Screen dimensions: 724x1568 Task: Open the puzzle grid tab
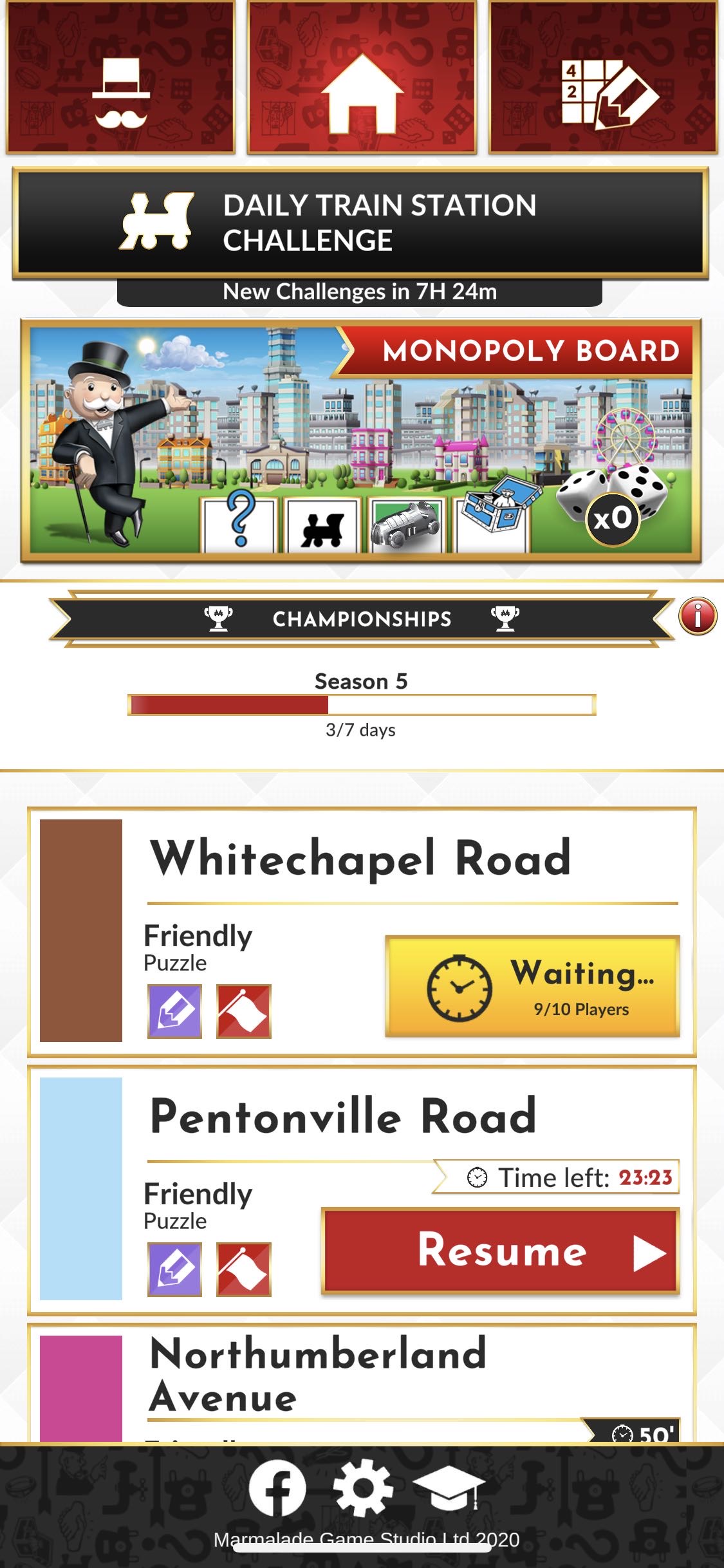point(603,78)
